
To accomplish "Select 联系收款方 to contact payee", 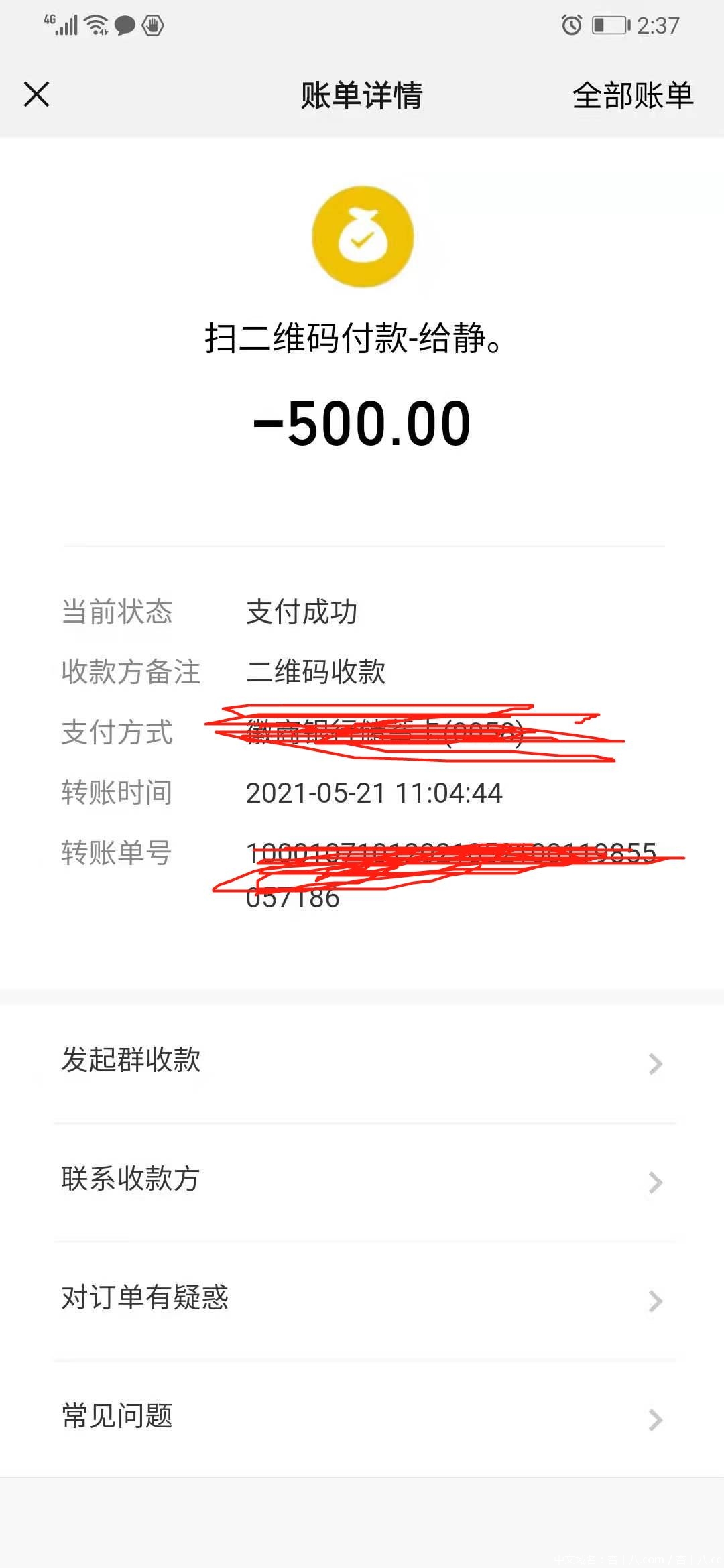I will [362, 1180].
